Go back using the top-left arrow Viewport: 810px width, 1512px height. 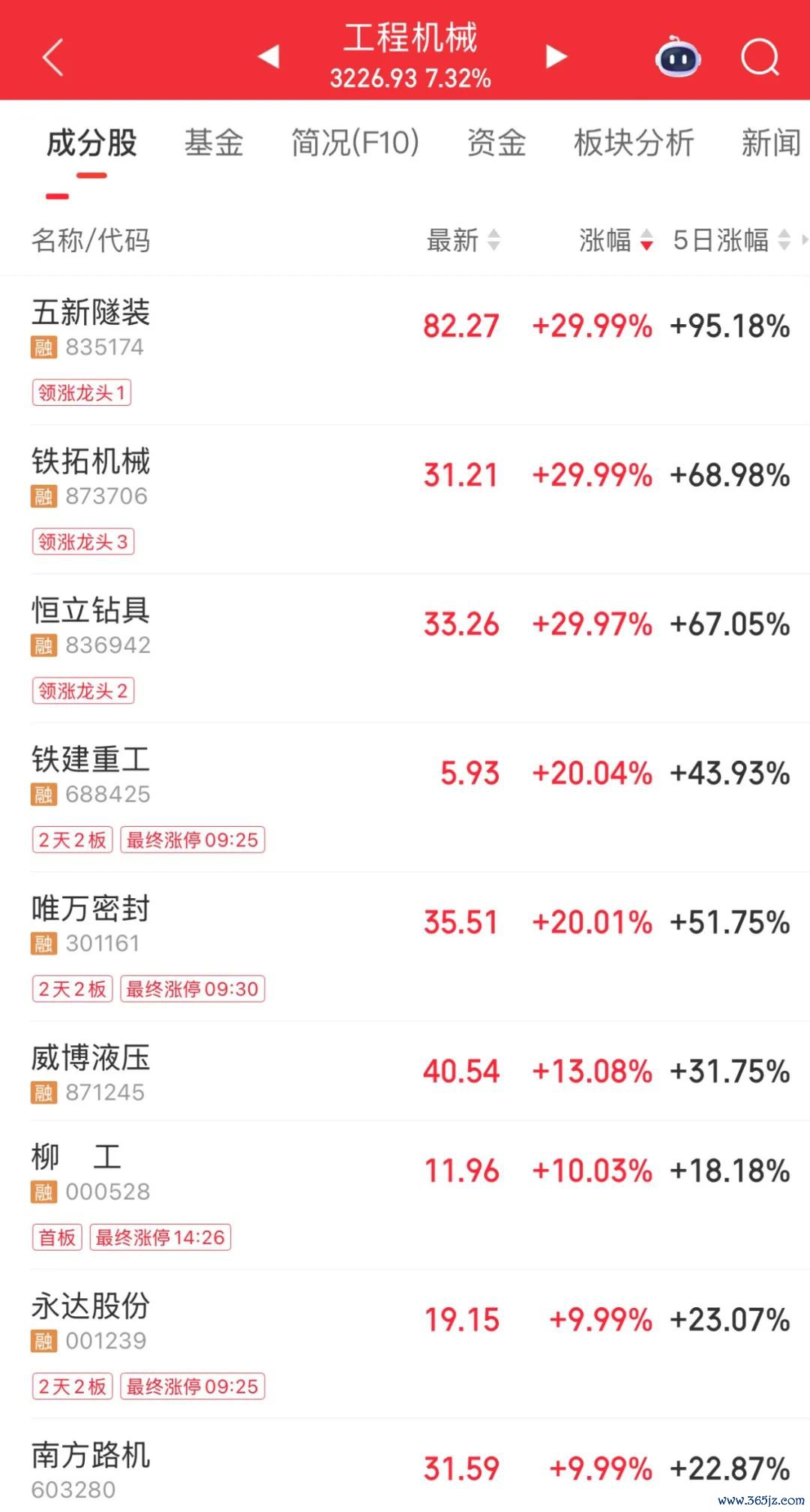click(52, 57)
